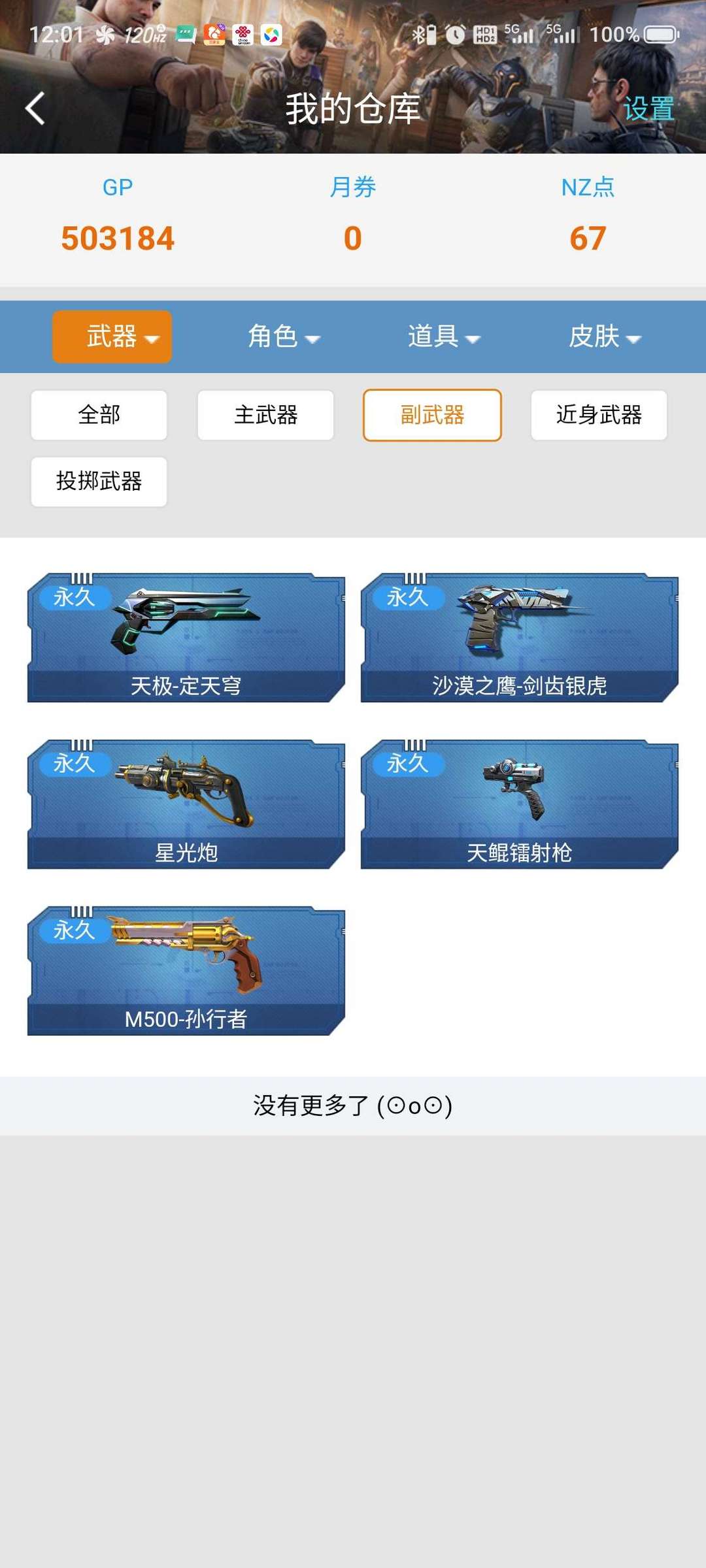Select the 主武器 weapon filter
706x1568 pixels.
(x=265, y=416)
